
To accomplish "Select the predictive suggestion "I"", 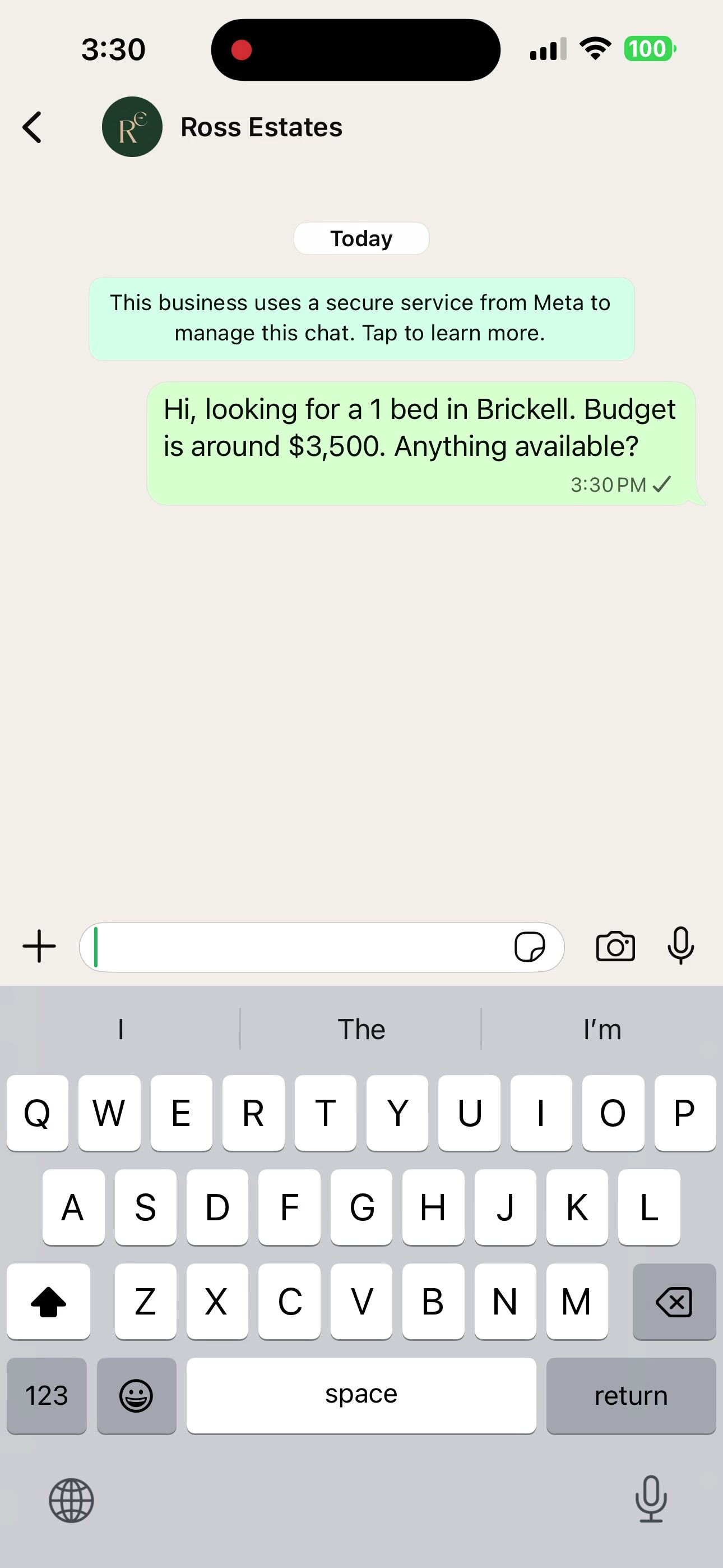I will tap(120, 1029).
